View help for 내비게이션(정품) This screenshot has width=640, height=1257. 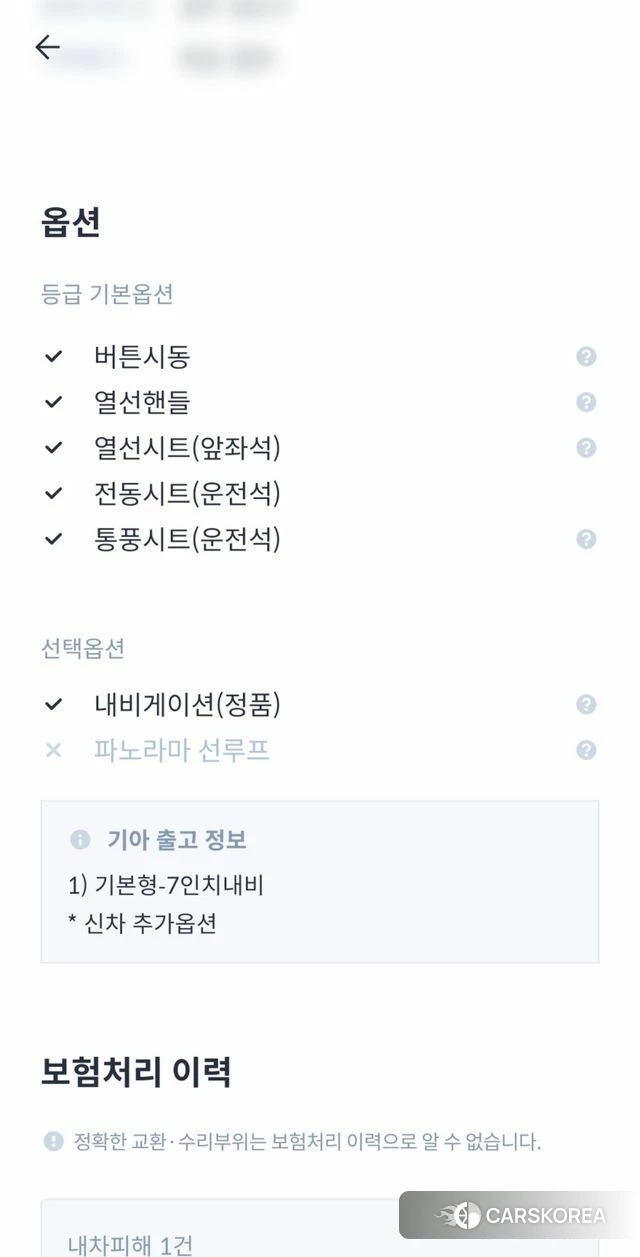(x=587, y=705)
